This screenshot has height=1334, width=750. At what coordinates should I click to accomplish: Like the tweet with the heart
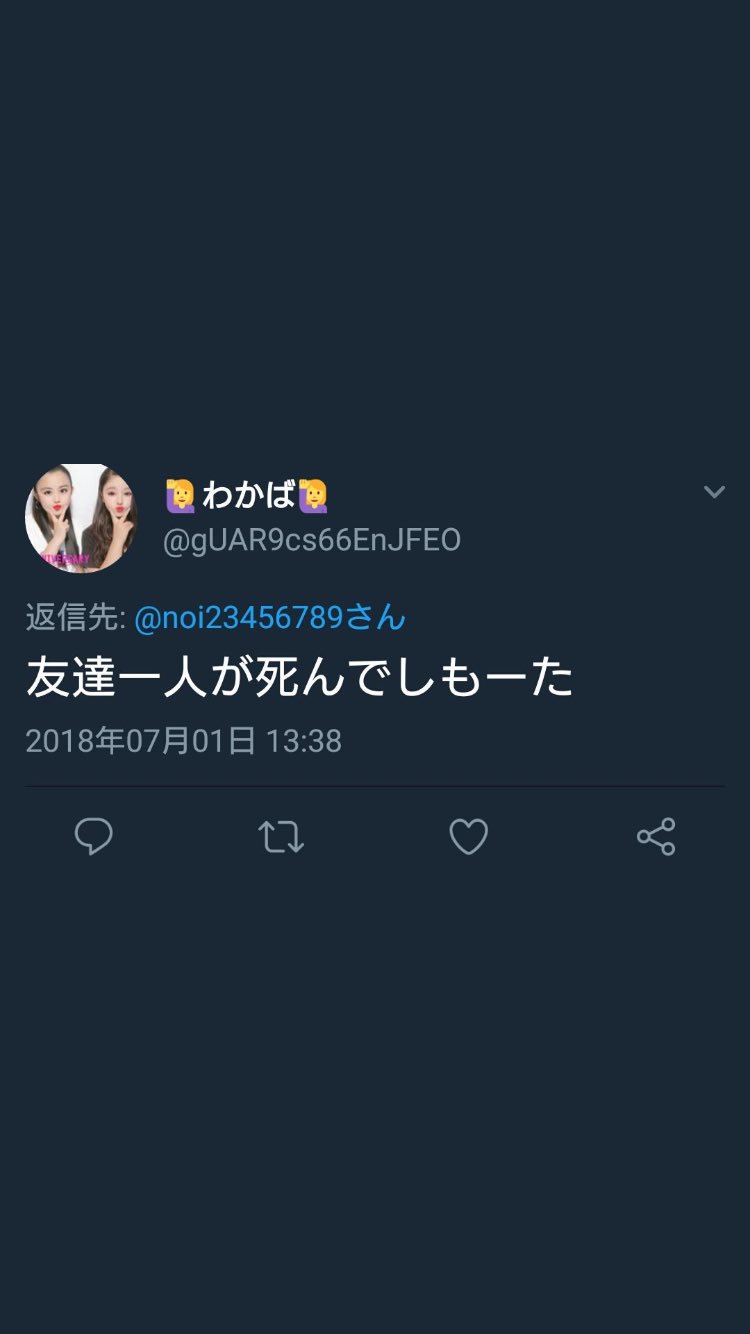pyautogui.click(x=468, y=837)
